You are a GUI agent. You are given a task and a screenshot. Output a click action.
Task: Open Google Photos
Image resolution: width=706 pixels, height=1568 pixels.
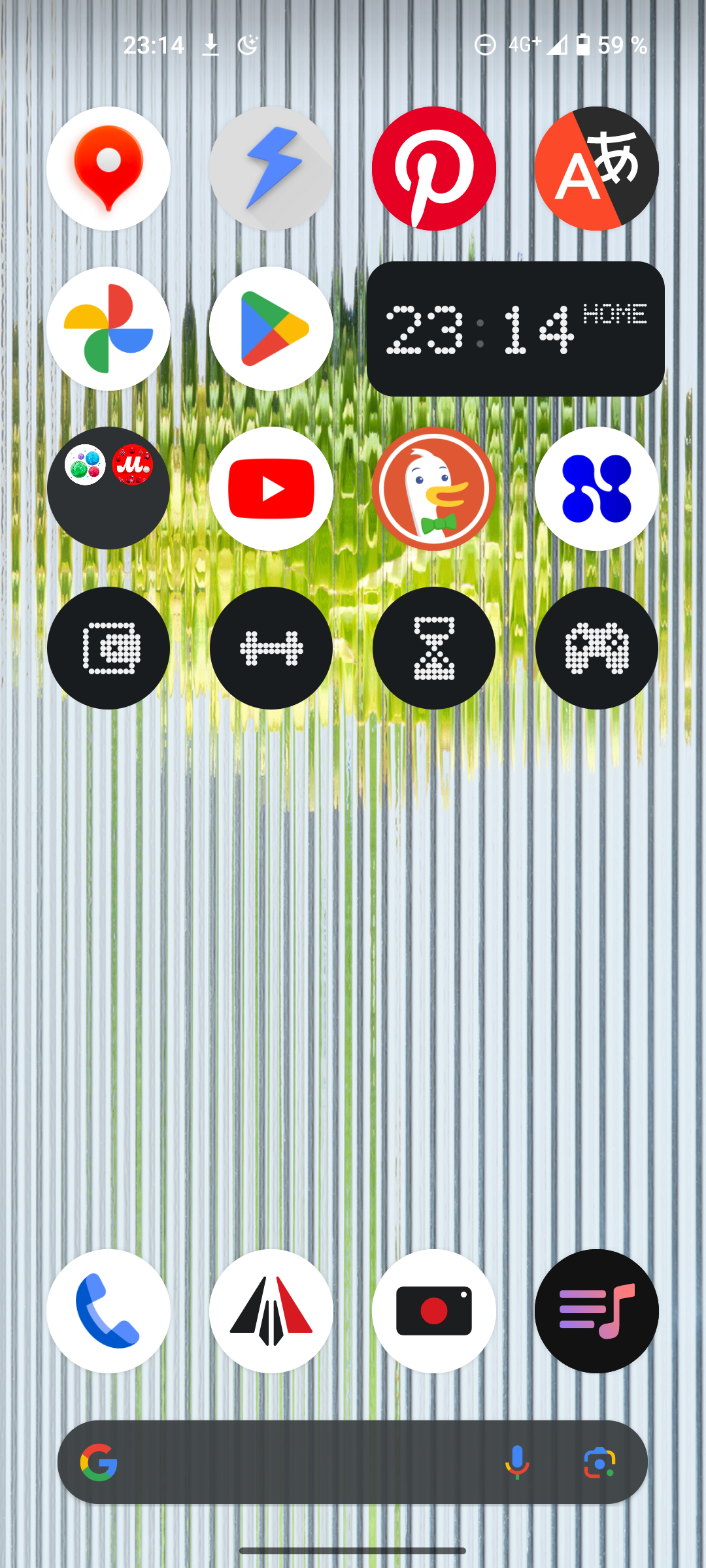click(x=109, y=329)
